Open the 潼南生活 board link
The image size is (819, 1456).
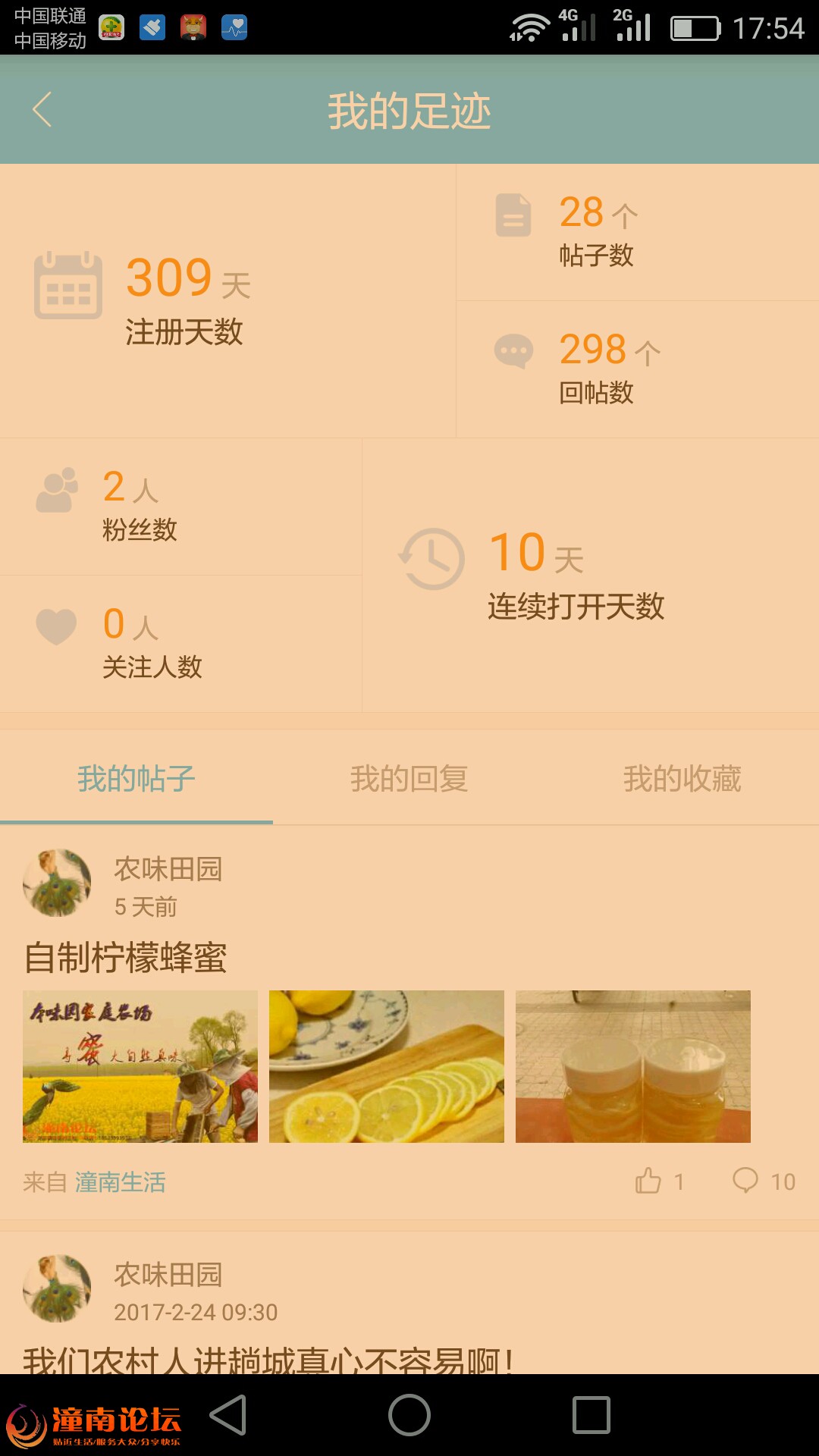click(120, 1182)
